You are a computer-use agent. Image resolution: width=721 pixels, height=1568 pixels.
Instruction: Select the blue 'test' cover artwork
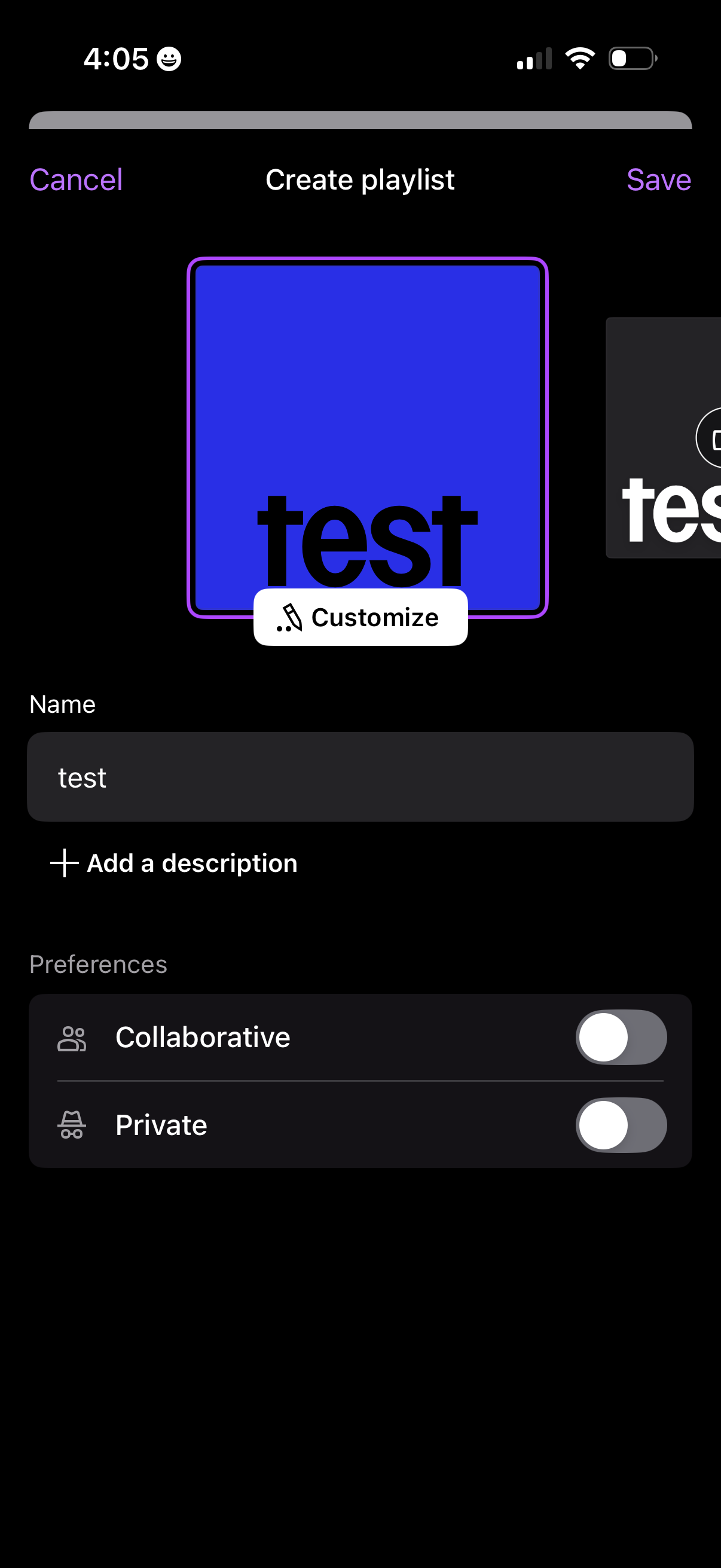[368, 426]
